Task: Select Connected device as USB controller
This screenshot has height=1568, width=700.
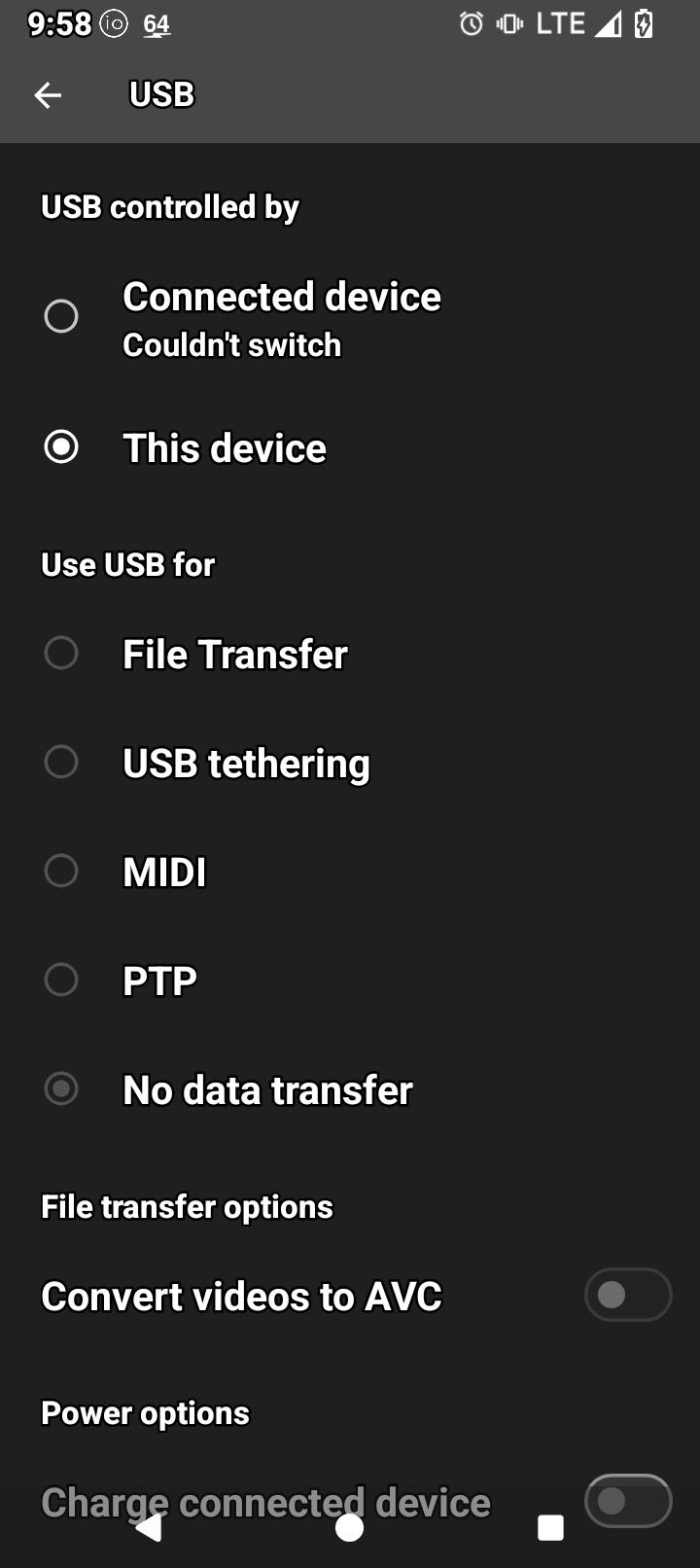Action: (61, 316)
